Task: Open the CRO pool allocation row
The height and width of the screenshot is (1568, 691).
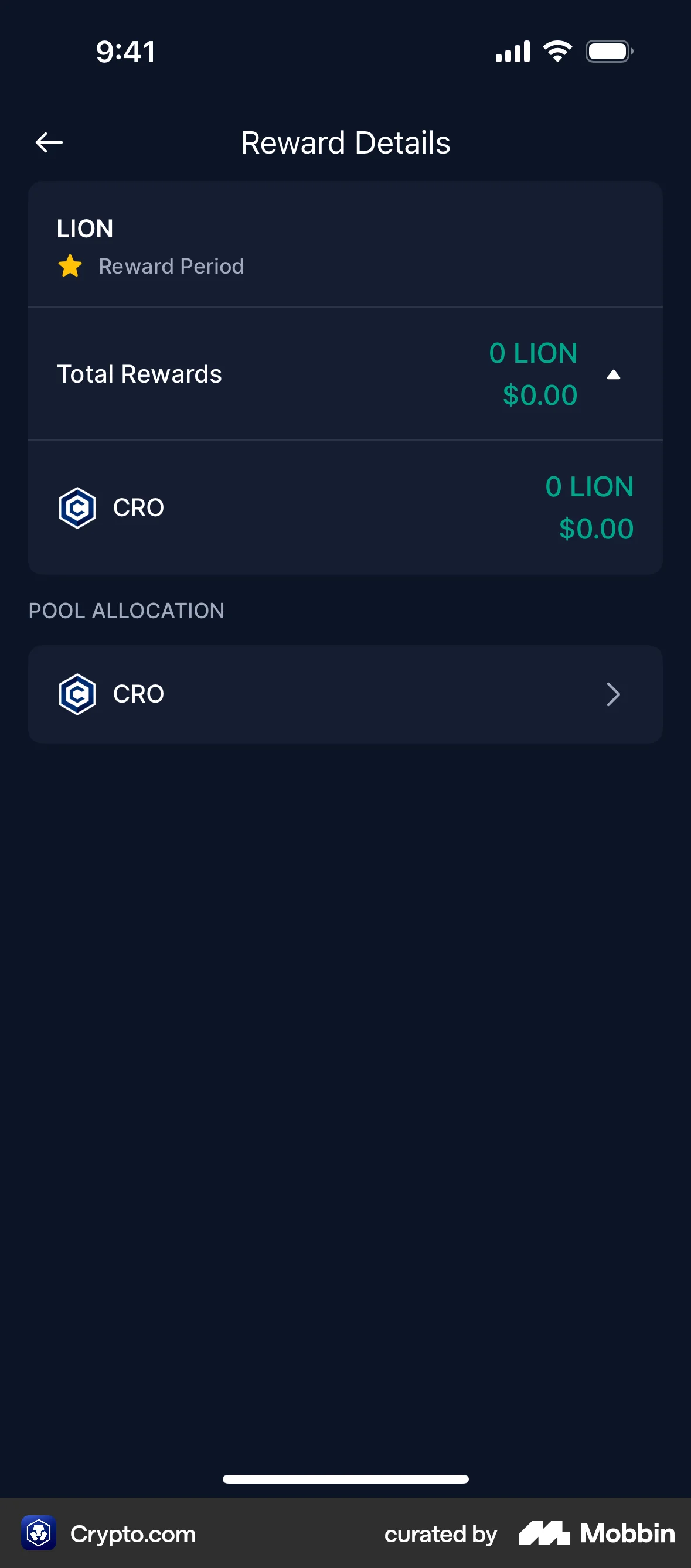Action: click(345, 694)
